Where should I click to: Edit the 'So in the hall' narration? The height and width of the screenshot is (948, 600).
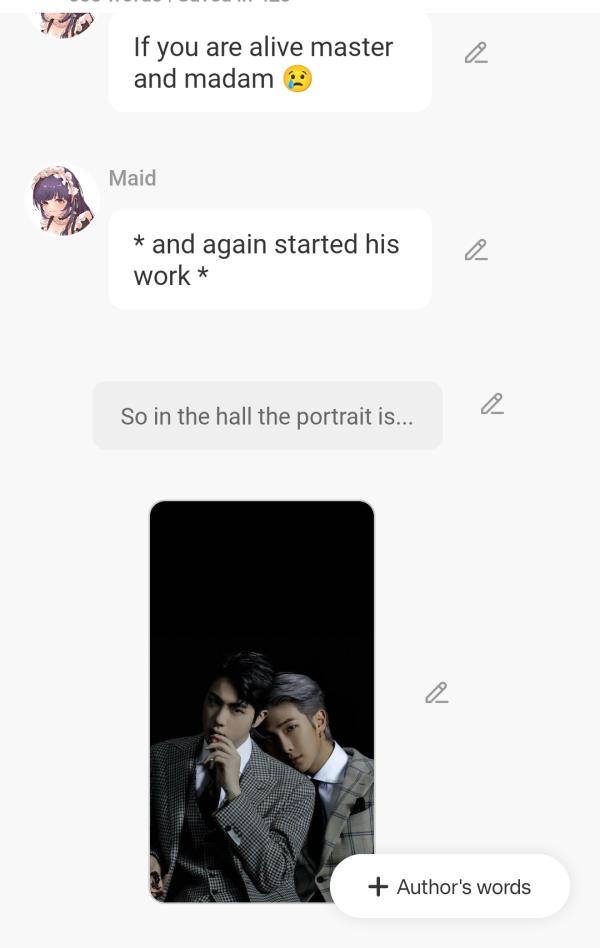pyautogui.click(x=491, y=404)
